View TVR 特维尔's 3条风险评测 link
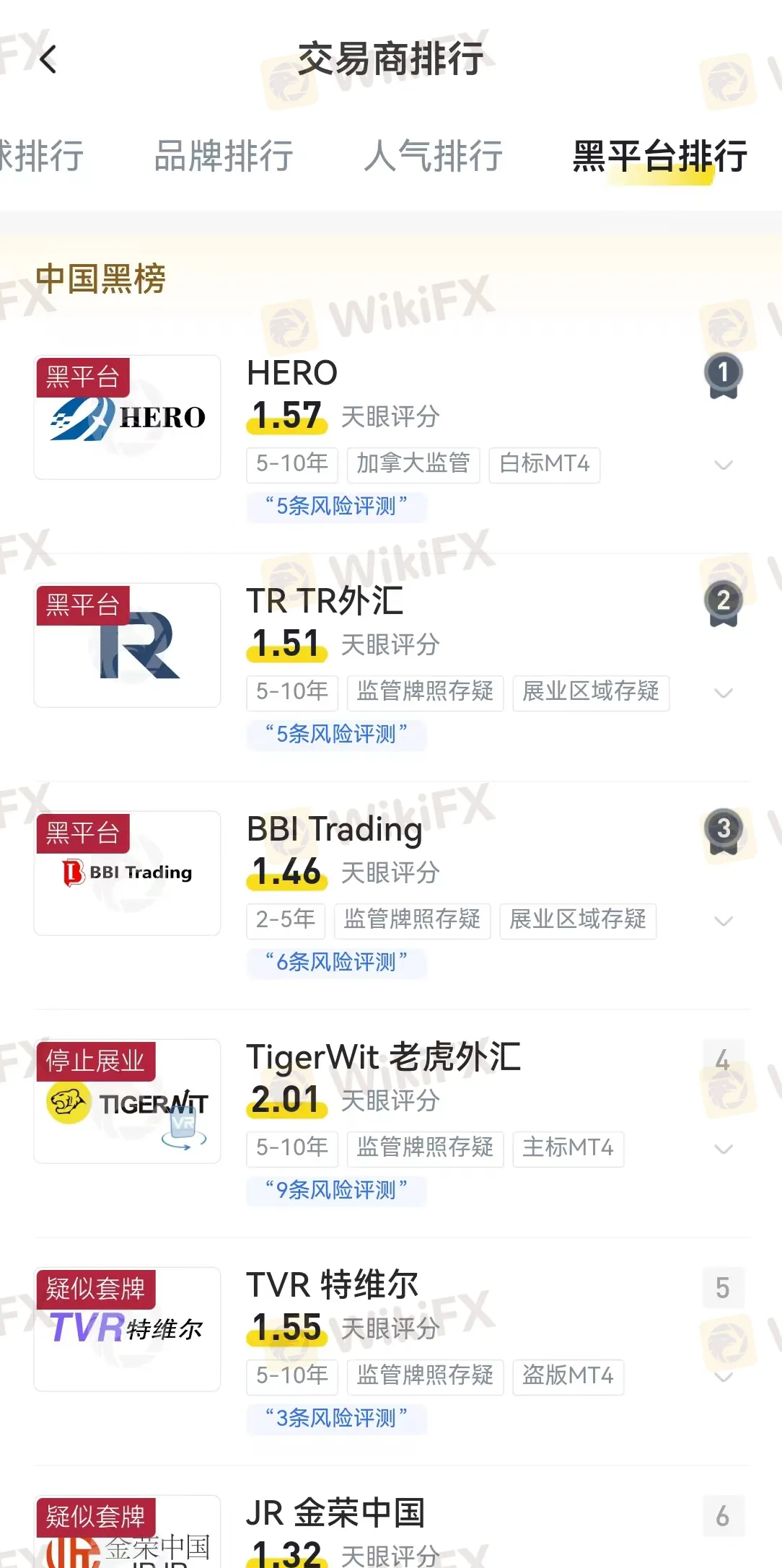782x1568 pixels. 336,1419
